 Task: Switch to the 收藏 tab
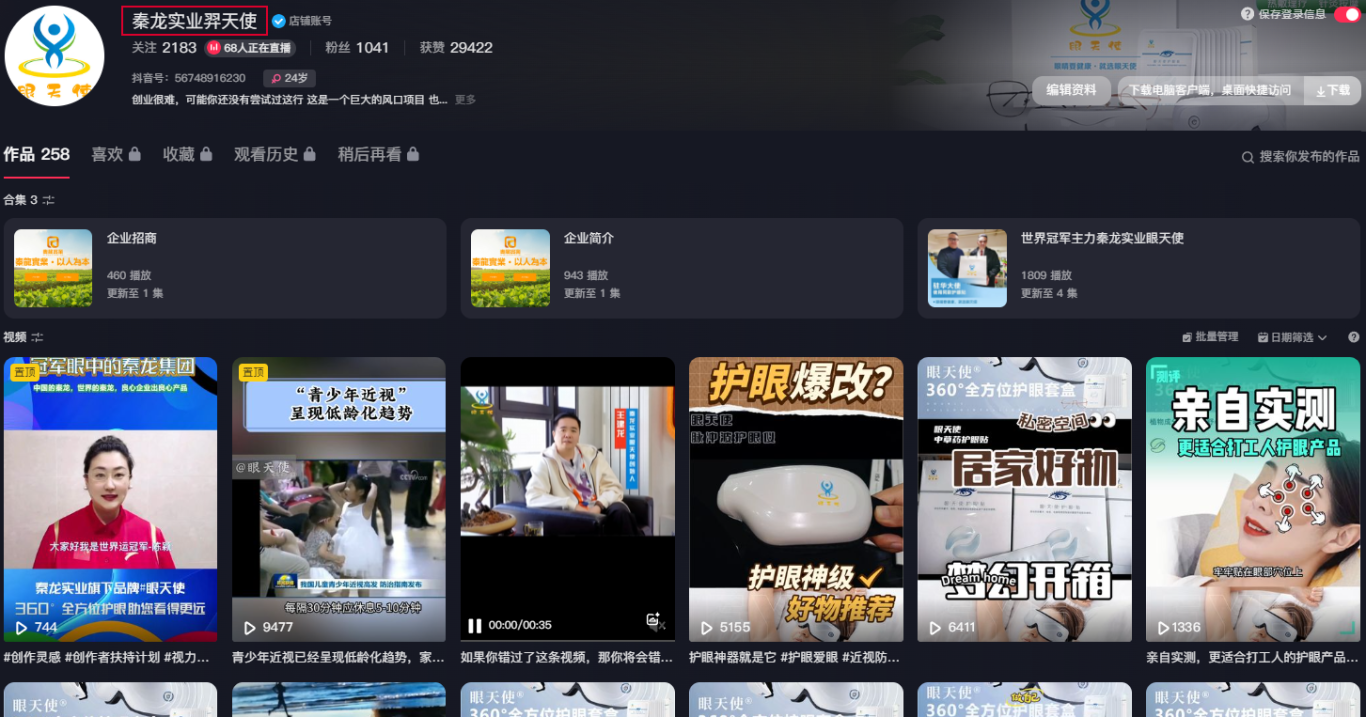(x=187, y=154)
